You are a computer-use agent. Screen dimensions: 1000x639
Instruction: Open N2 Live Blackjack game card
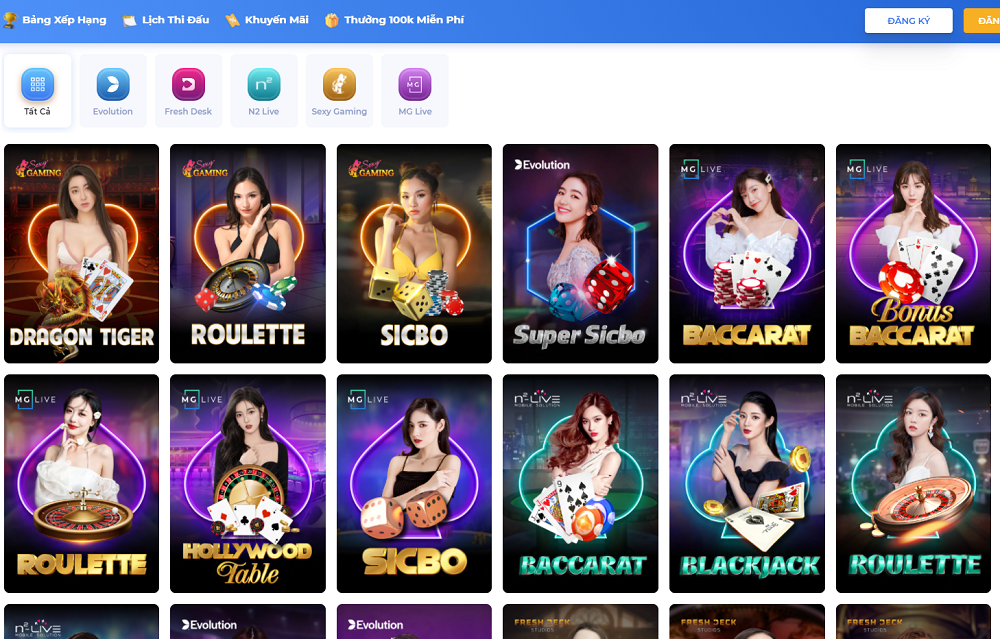point(747,484)
